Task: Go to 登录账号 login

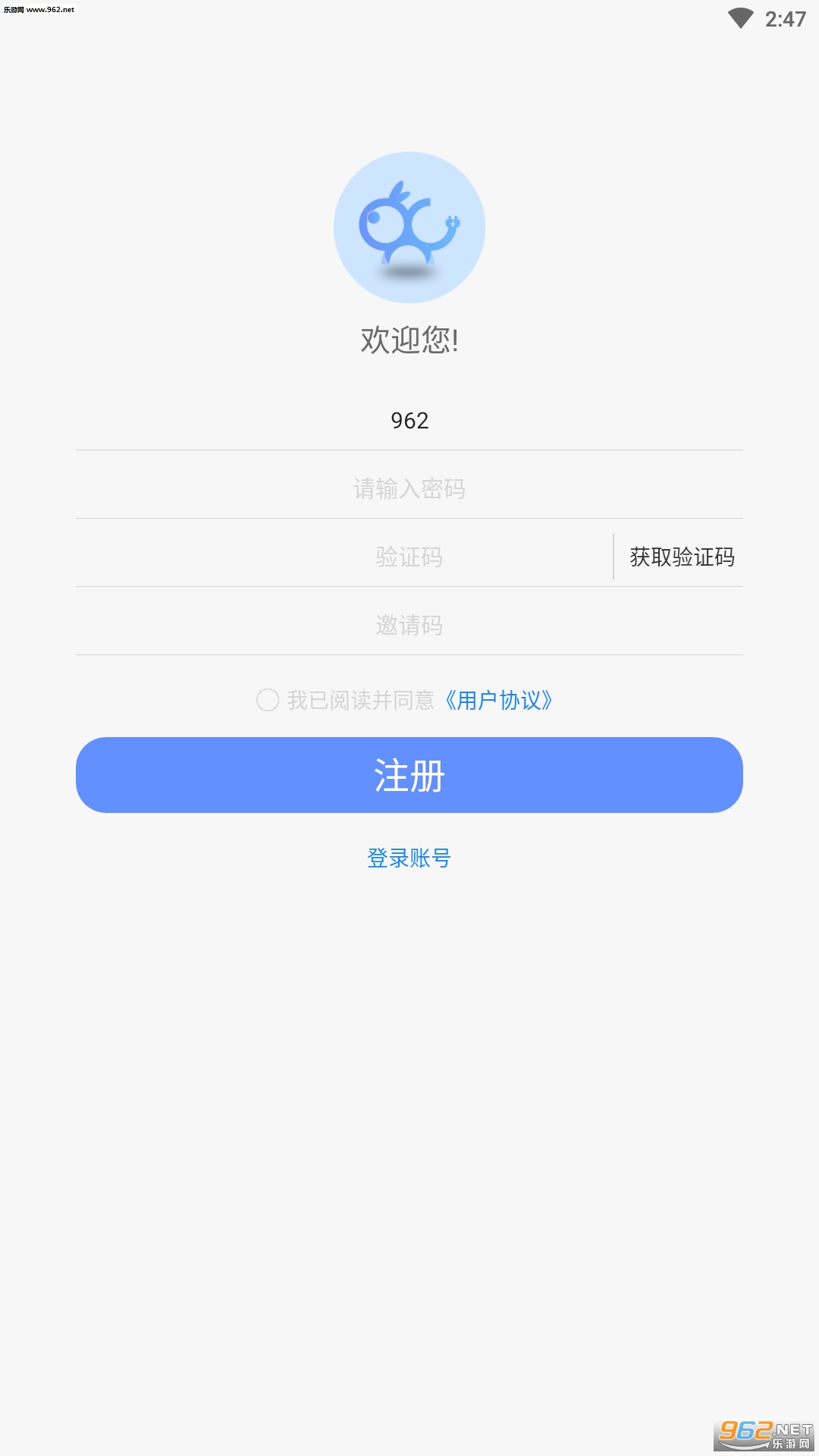Action: pyautogui.click(x=409, y=858)
